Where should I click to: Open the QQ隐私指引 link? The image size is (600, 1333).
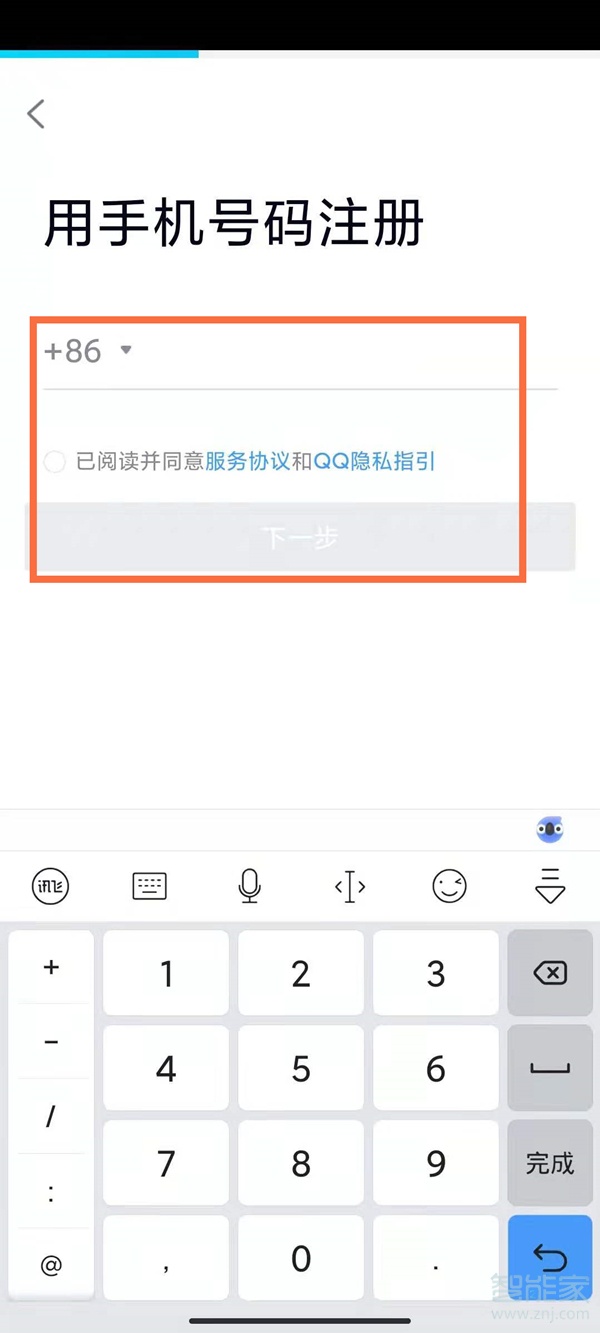375,461
